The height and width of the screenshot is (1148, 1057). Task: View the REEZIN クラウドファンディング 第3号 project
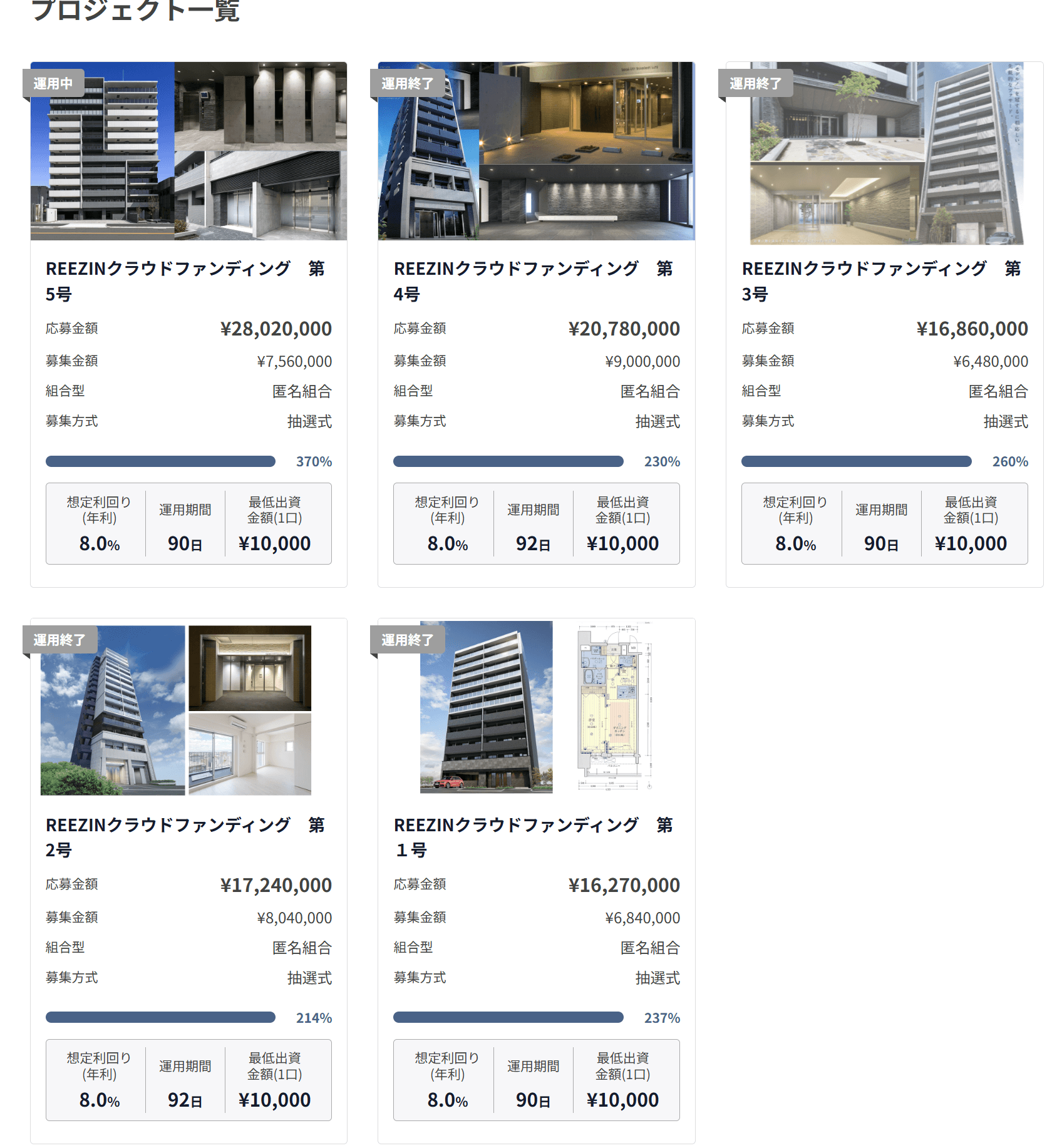[884, 280]
